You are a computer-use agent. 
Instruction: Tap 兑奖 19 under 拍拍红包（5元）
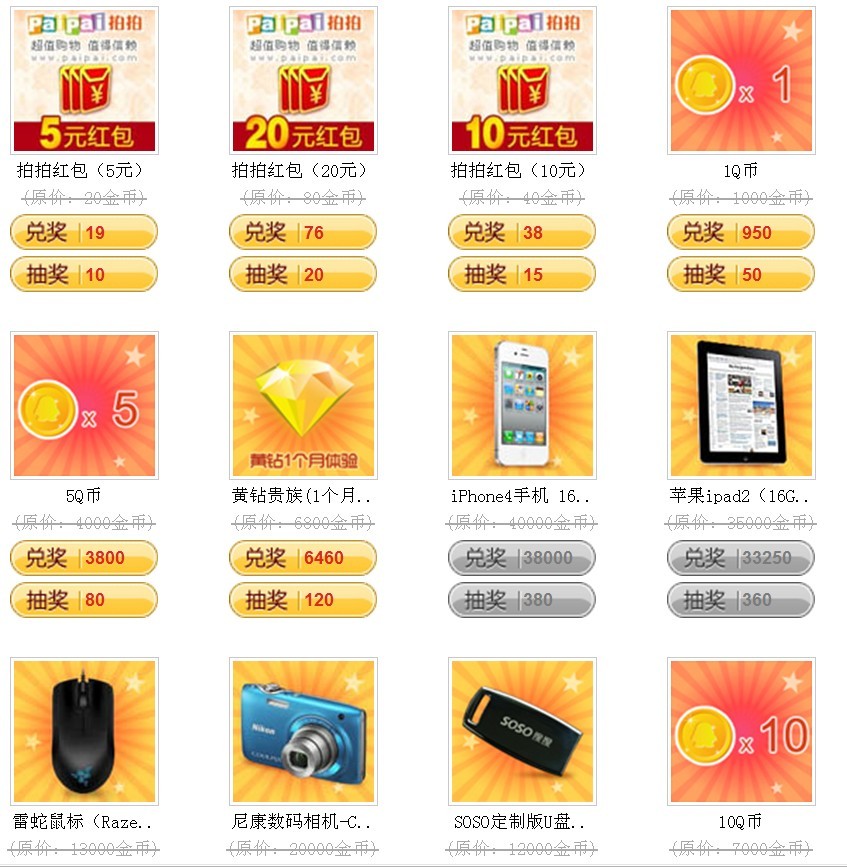pyautogui.click(x=84, y=233)
